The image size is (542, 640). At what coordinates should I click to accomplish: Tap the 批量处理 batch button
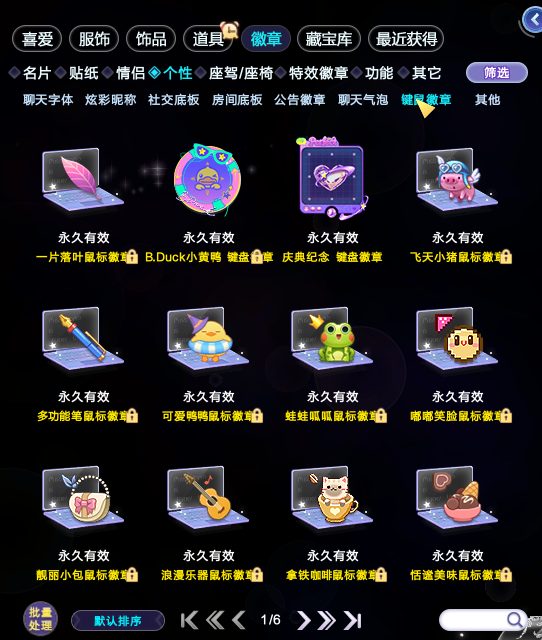click(x=40, y=619)
